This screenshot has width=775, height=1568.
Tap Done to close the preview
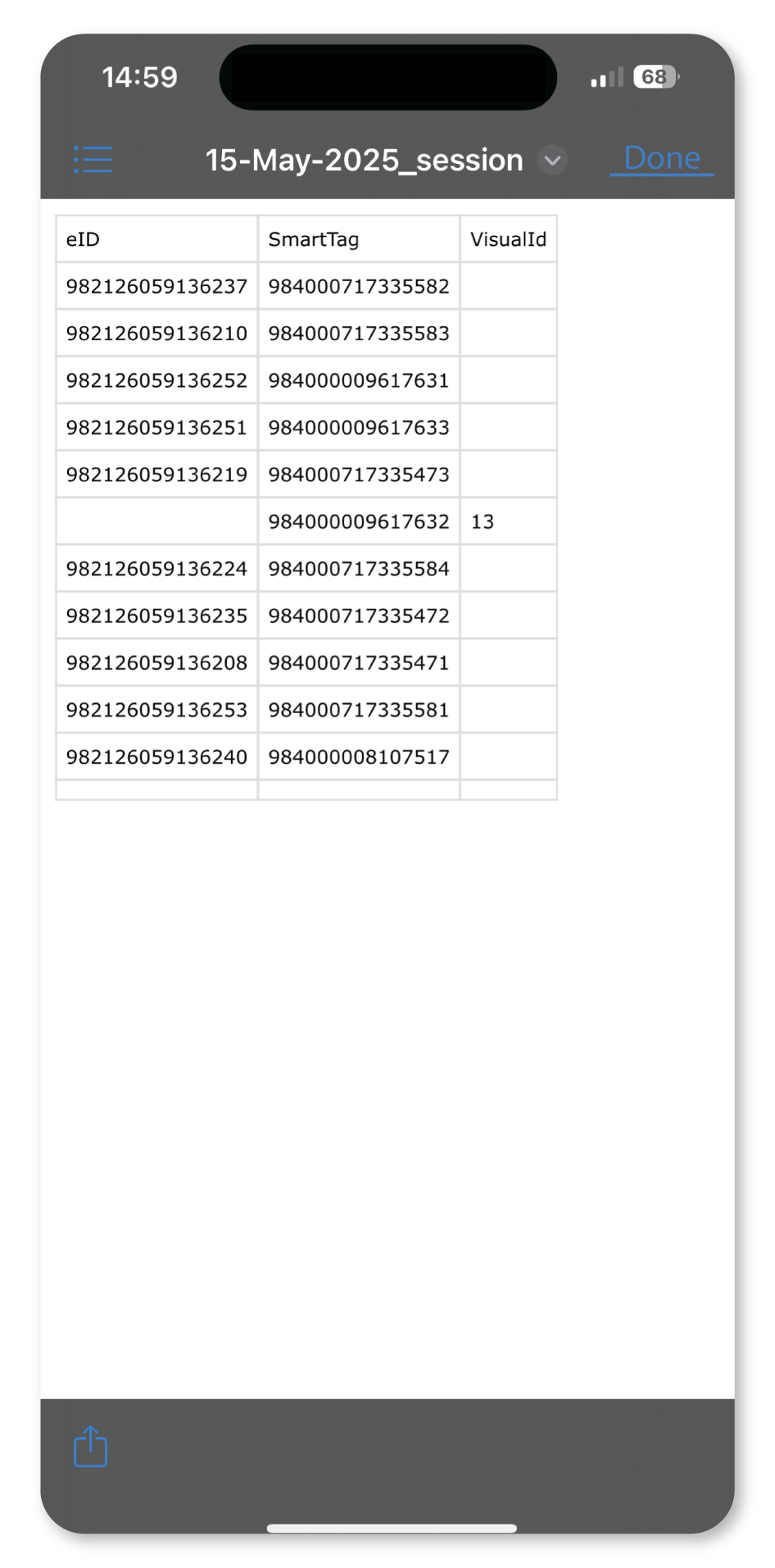662,158
